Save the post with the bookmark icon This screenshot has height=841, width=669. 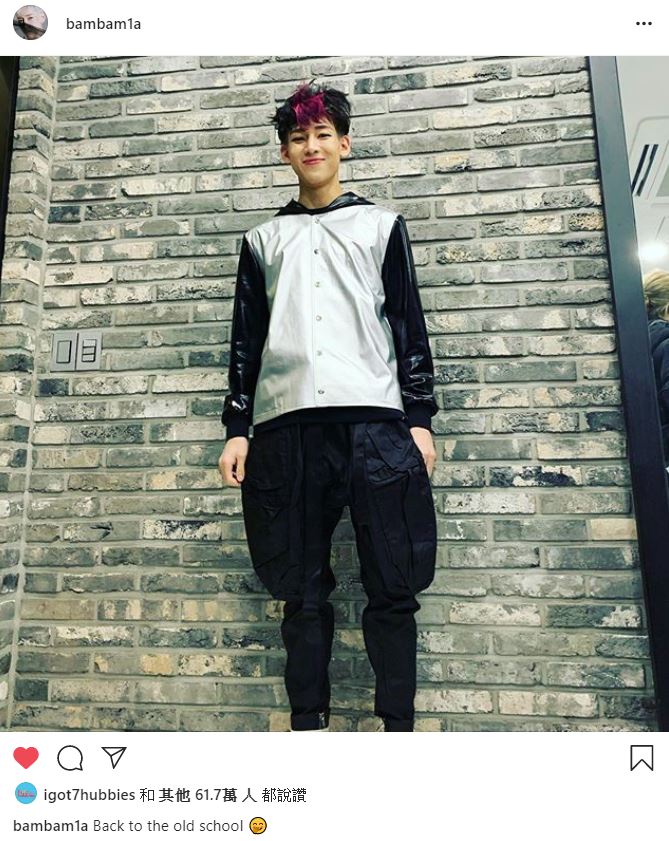tap(641, 758)
